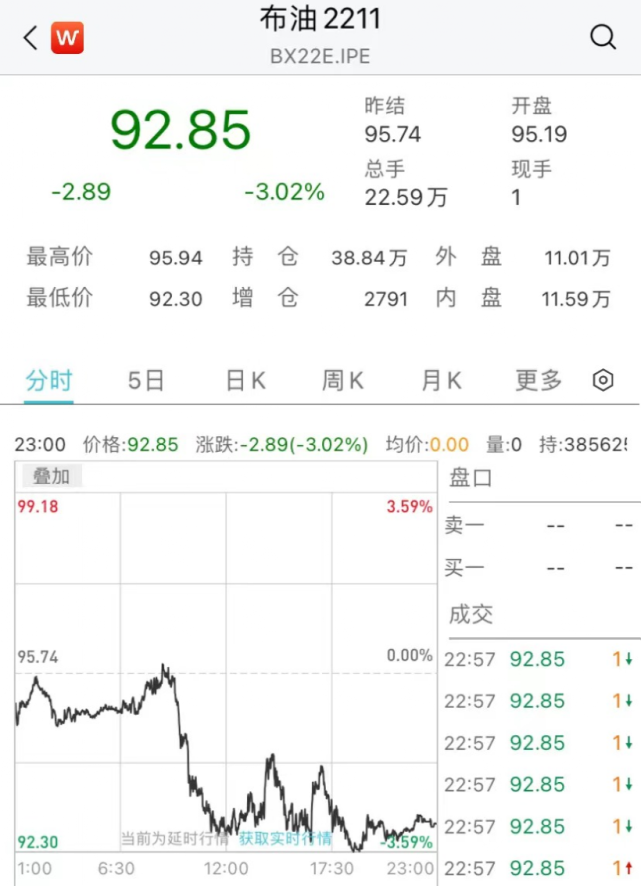
Task: Tap the 叠加 overlay button
Action: pyautogui.click(x=51, y=476)
